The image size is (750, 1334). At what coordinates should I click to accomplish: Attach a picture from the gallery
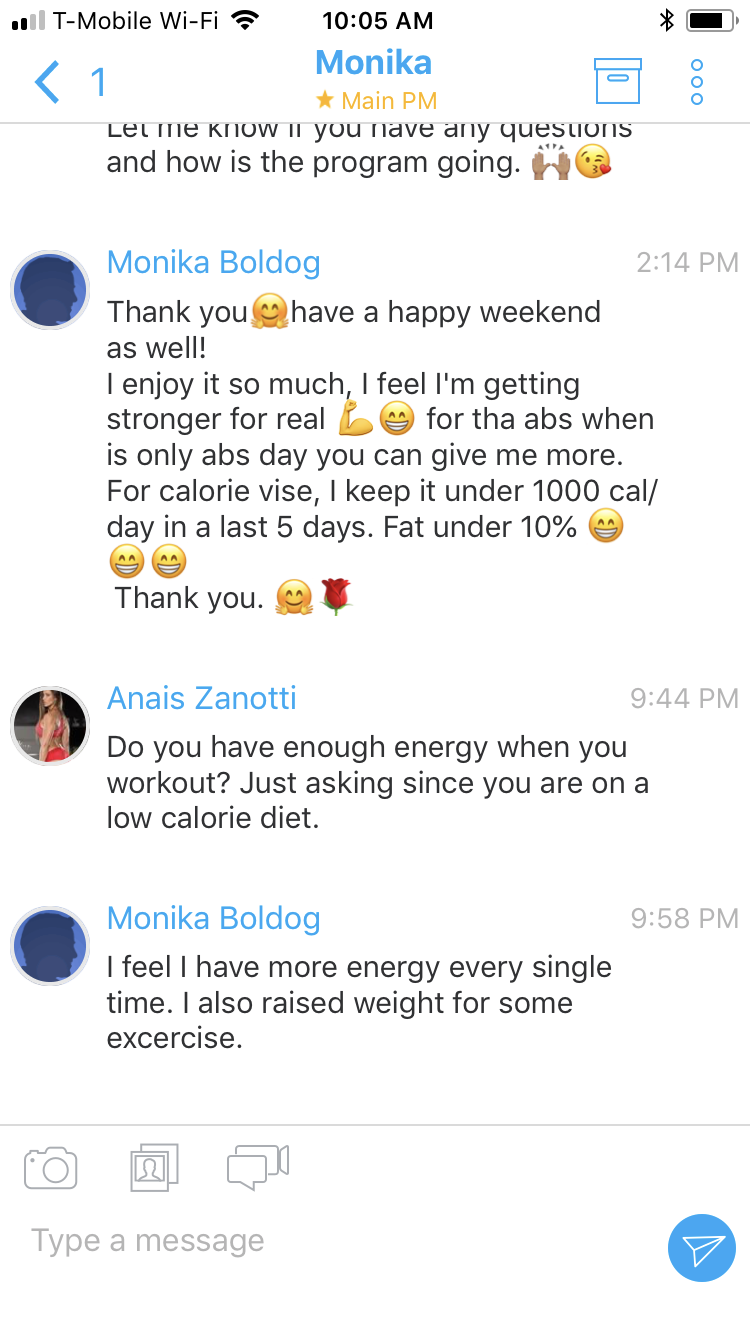coord(154,1167)
